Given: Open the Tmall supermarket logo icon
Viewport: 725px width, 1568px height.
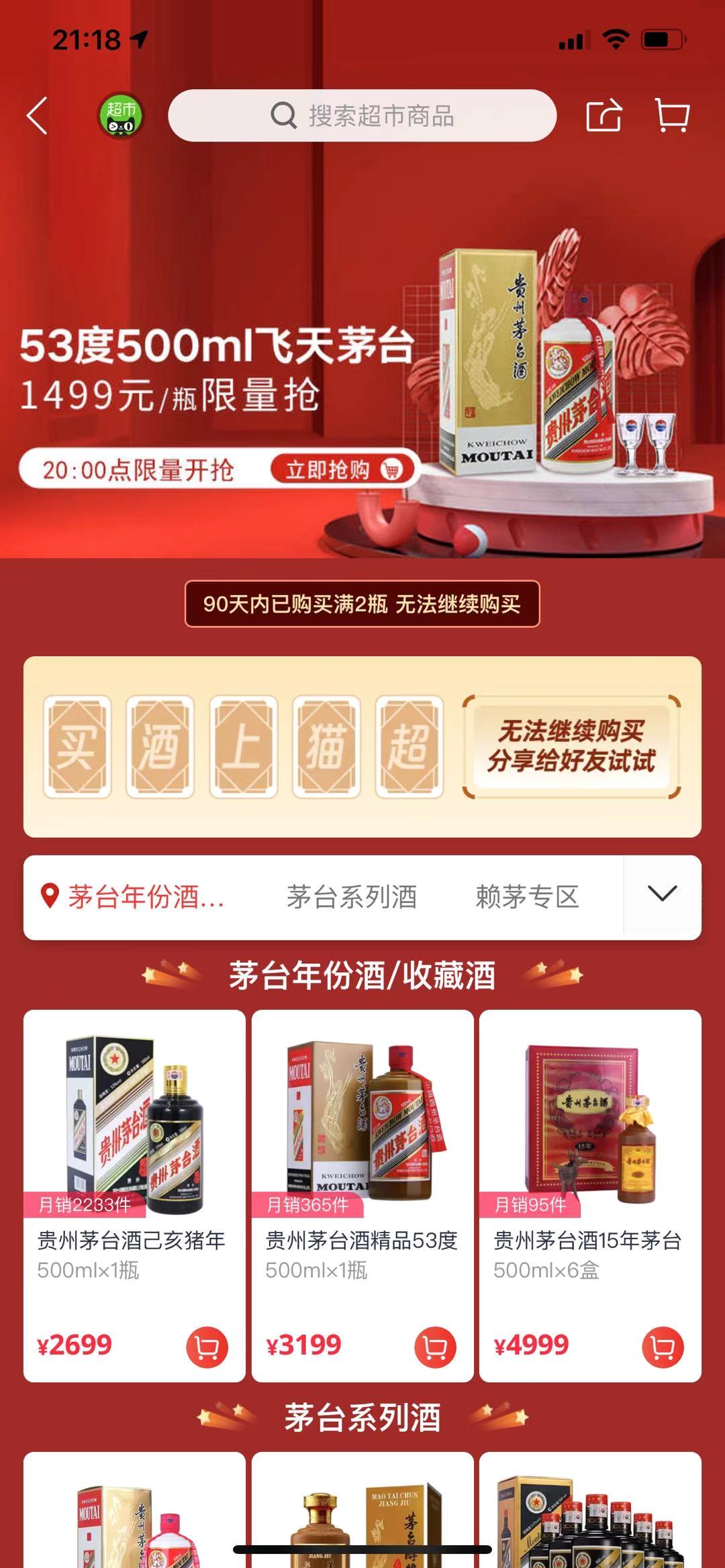Looking at the screenshot, I should point(122,116).
